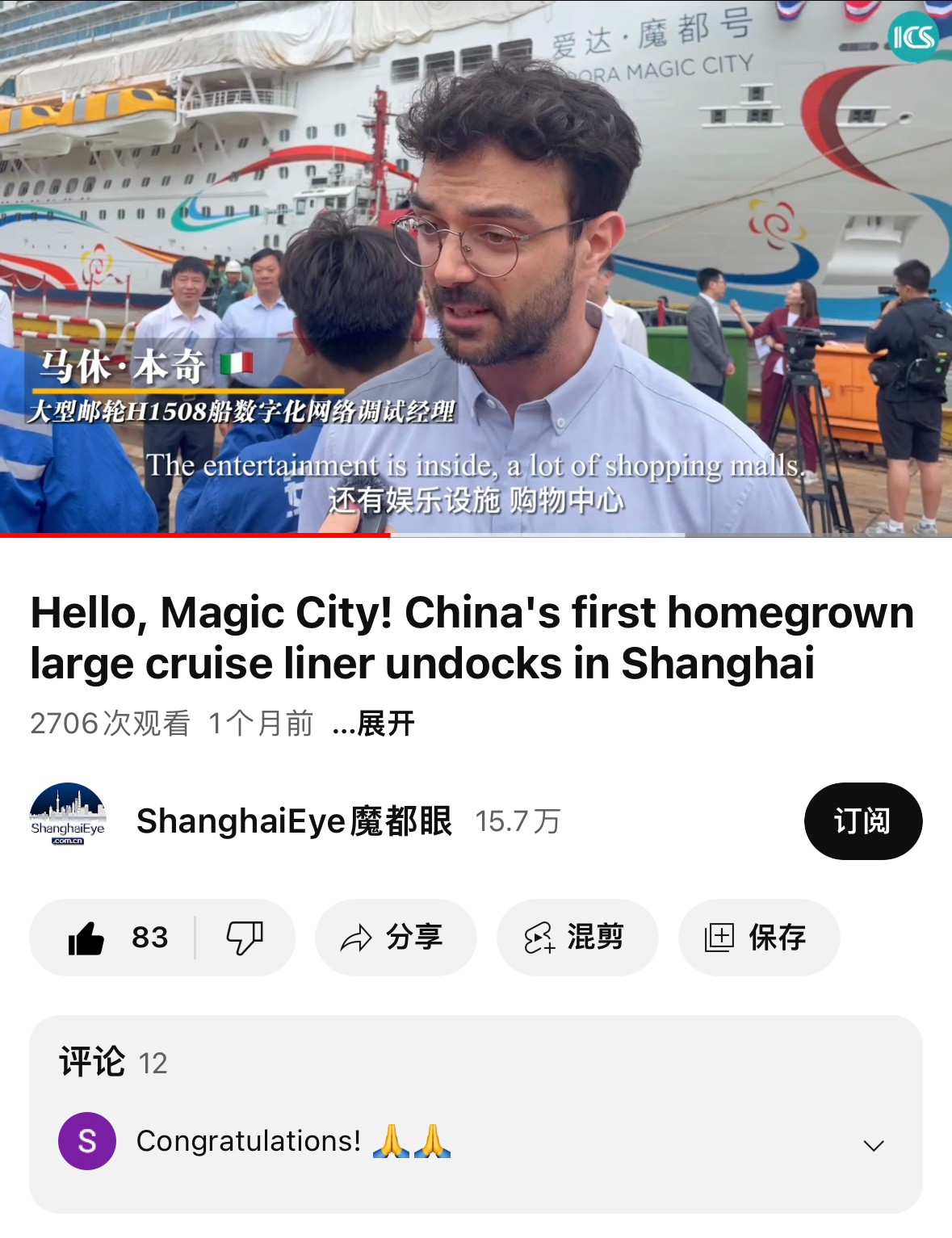Open the ShanghaiEye channel avatar
952x1238 pixels.
pyautogui.click(x=68, y=815)
